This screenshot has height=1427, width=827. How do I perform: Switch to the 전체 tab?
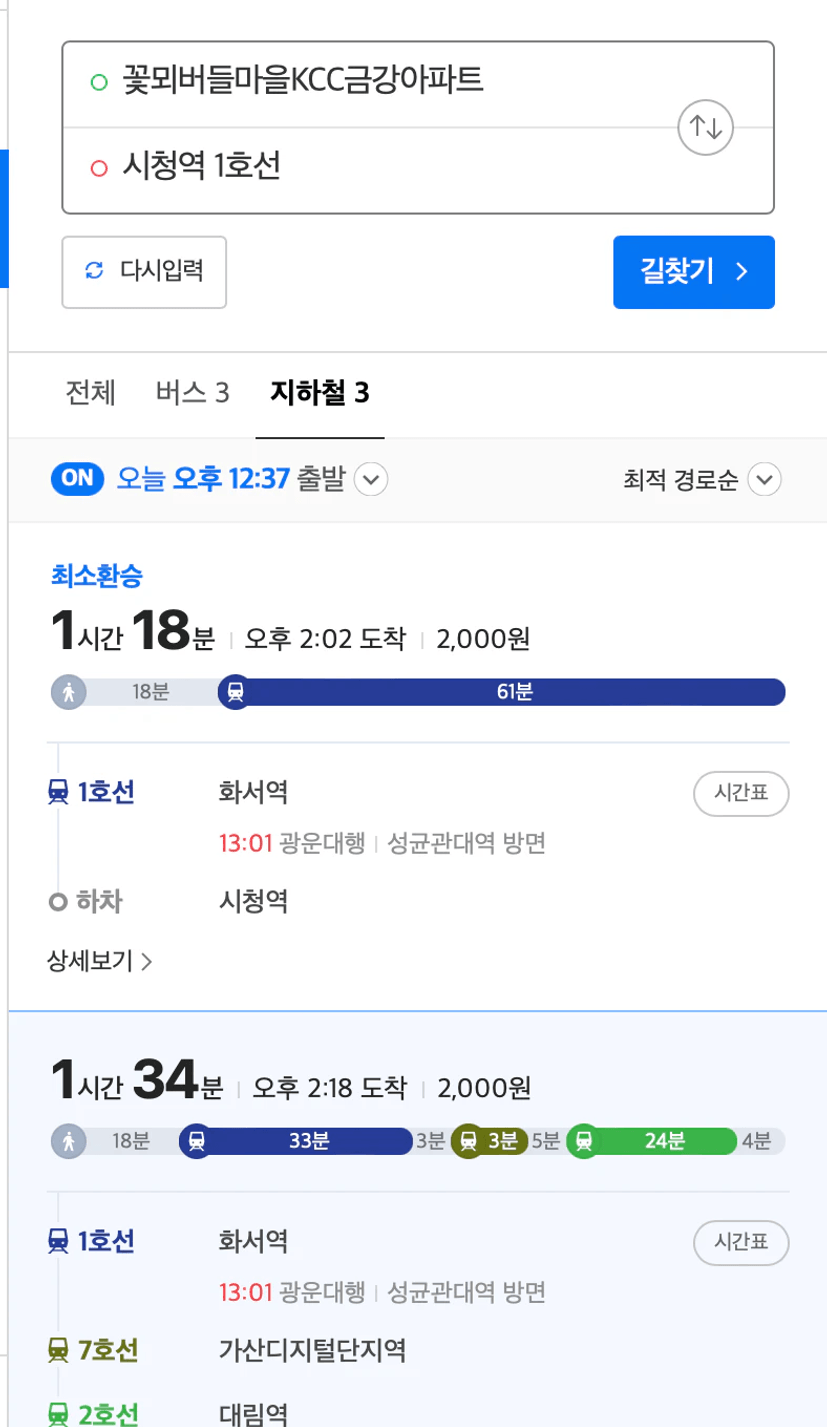pos(90,394)
